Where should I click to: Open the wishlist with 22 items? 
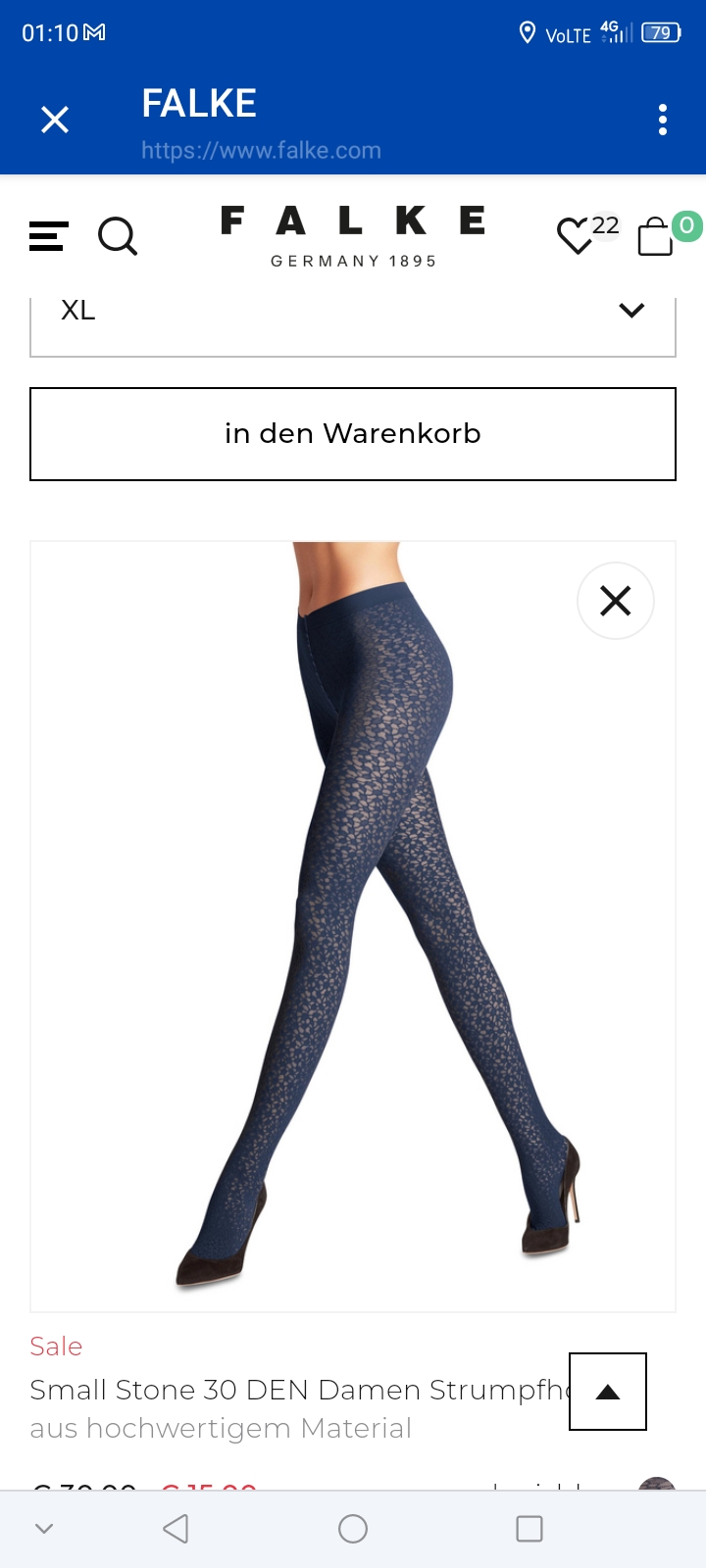577,236
